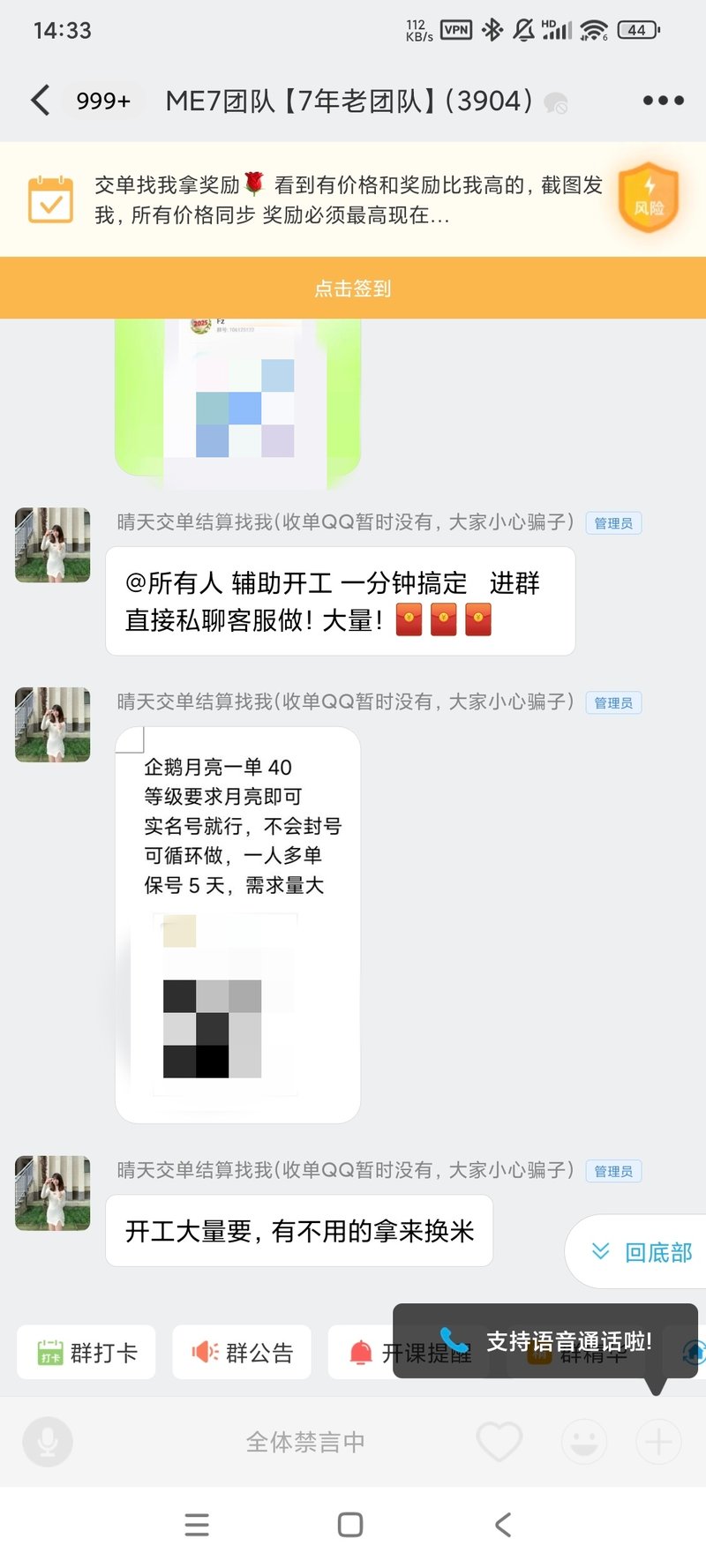Open the 企鹅月亮一单 image message
The width and height of the screenshot is (706, 1568).
(x=237, y=925)
